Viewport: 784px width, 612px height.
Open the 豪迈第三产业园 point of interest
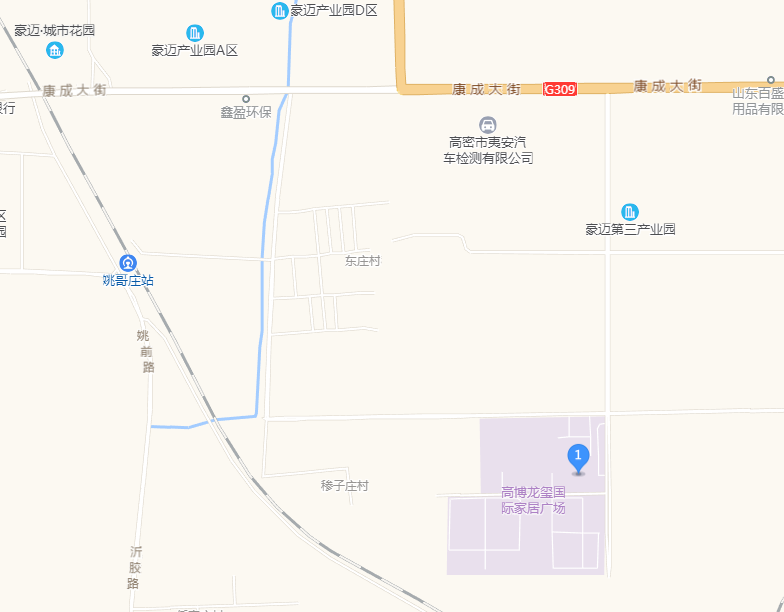coord(630,211)
